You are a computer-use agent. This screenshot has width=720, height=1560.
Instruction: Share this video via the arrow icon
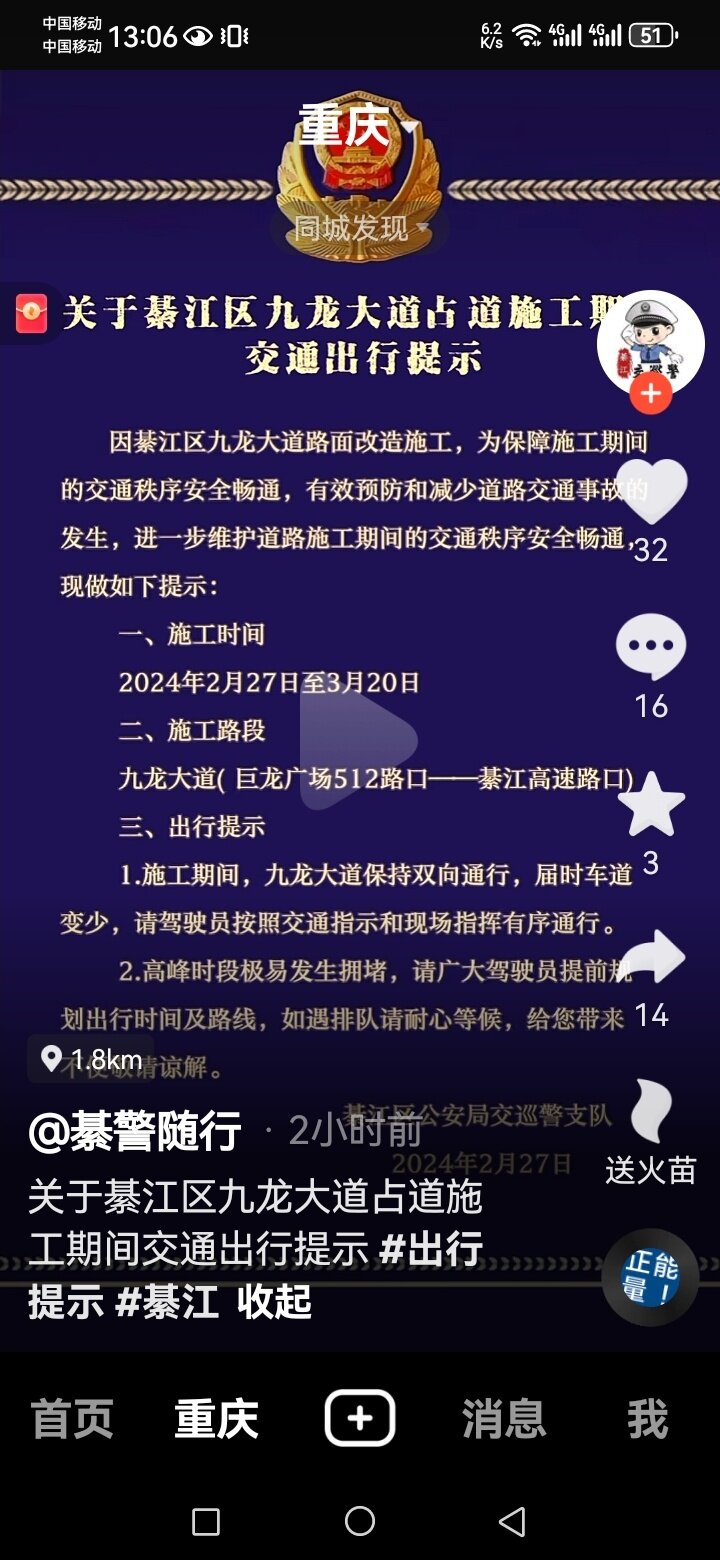(x=651, y=958)
